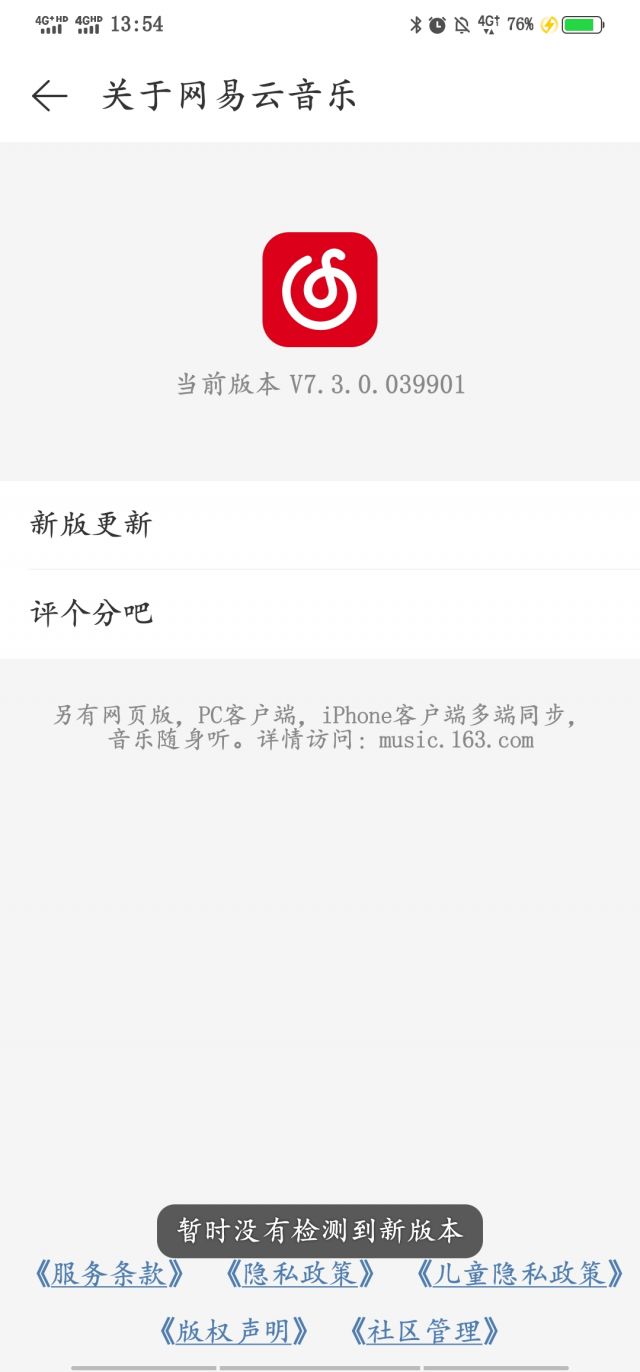
Task: Open the 新版更新 row
Action: (320, 525)
